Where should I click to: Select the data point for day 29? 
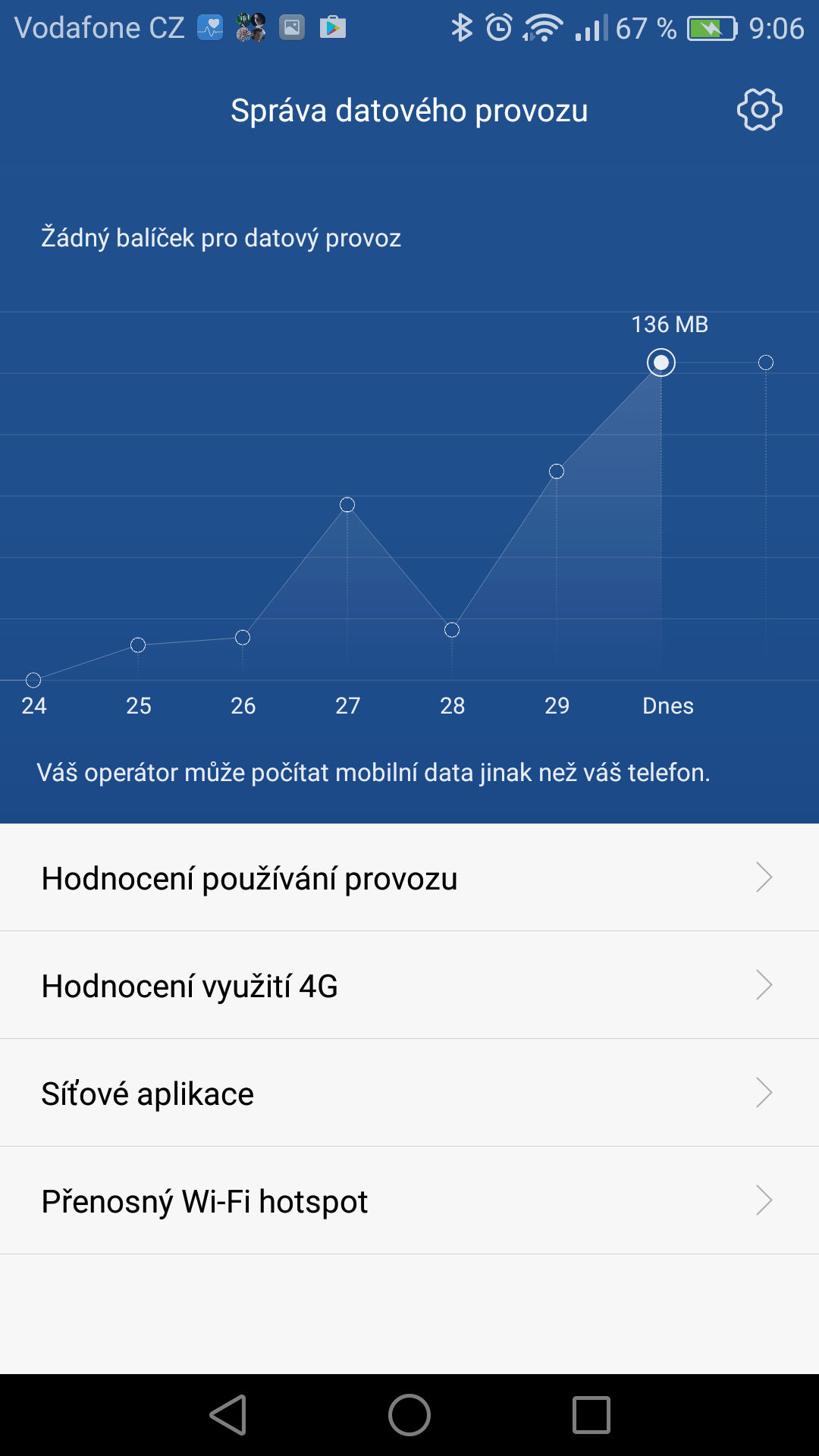[557, 472]
